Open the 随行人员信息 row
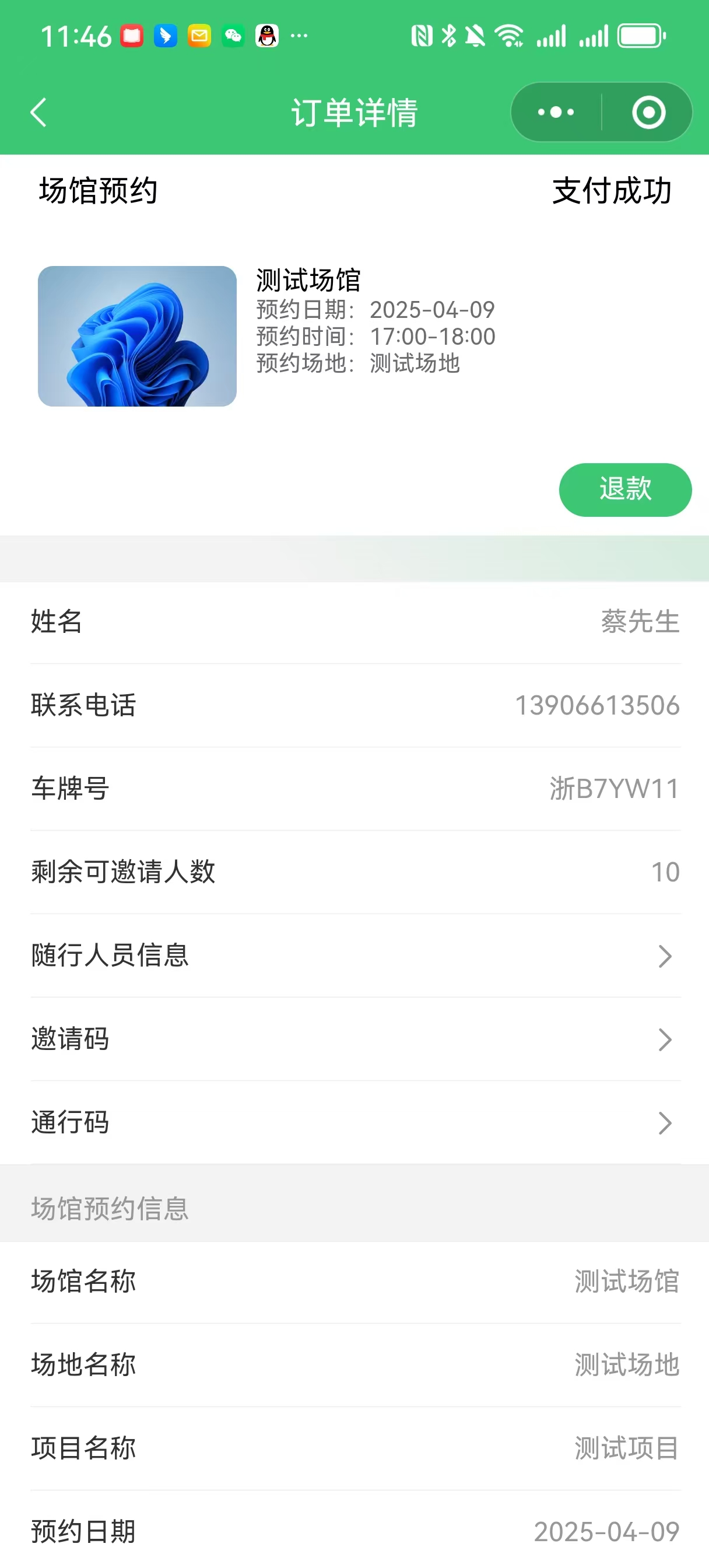The image size is (709, 1568). click(x=355, y=956)
